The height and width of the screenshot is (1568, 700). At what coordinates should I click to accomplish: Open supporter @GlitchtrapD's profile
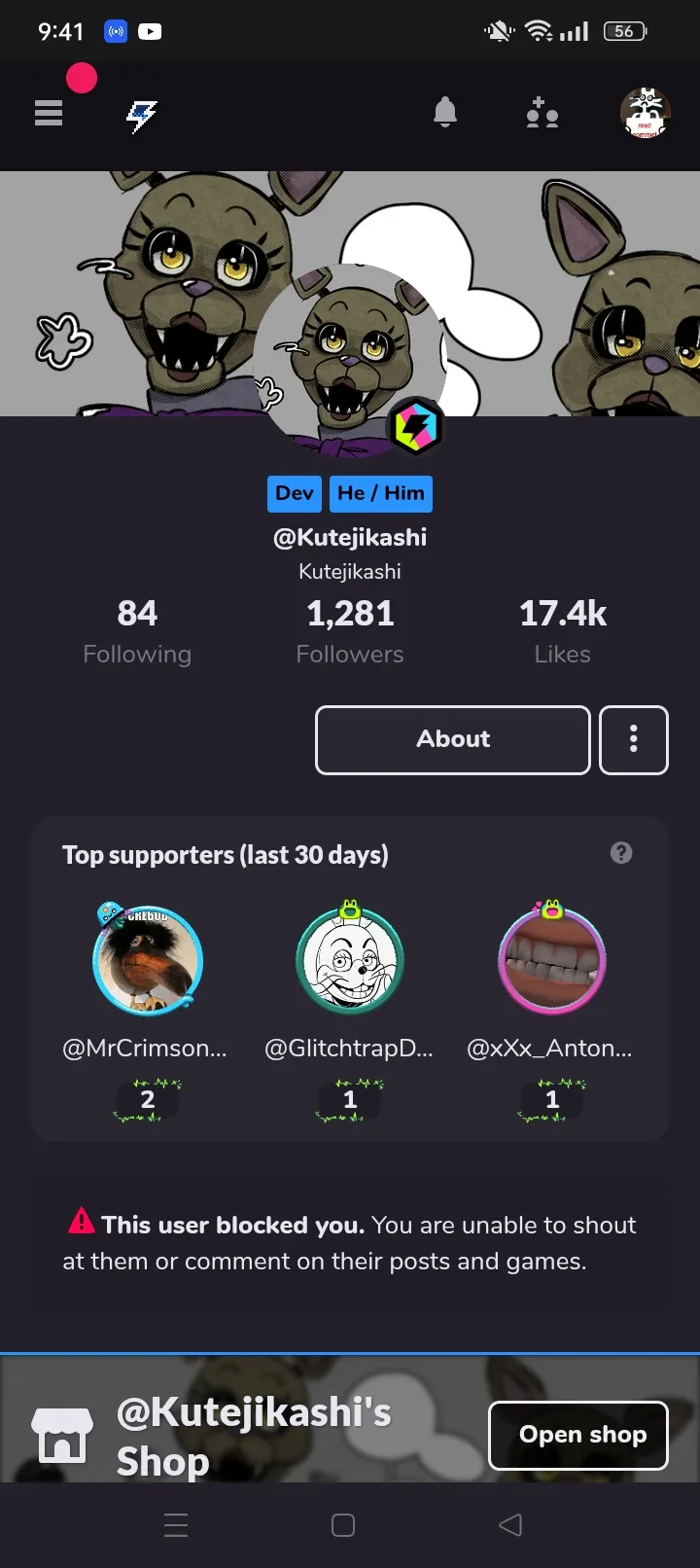350,961
